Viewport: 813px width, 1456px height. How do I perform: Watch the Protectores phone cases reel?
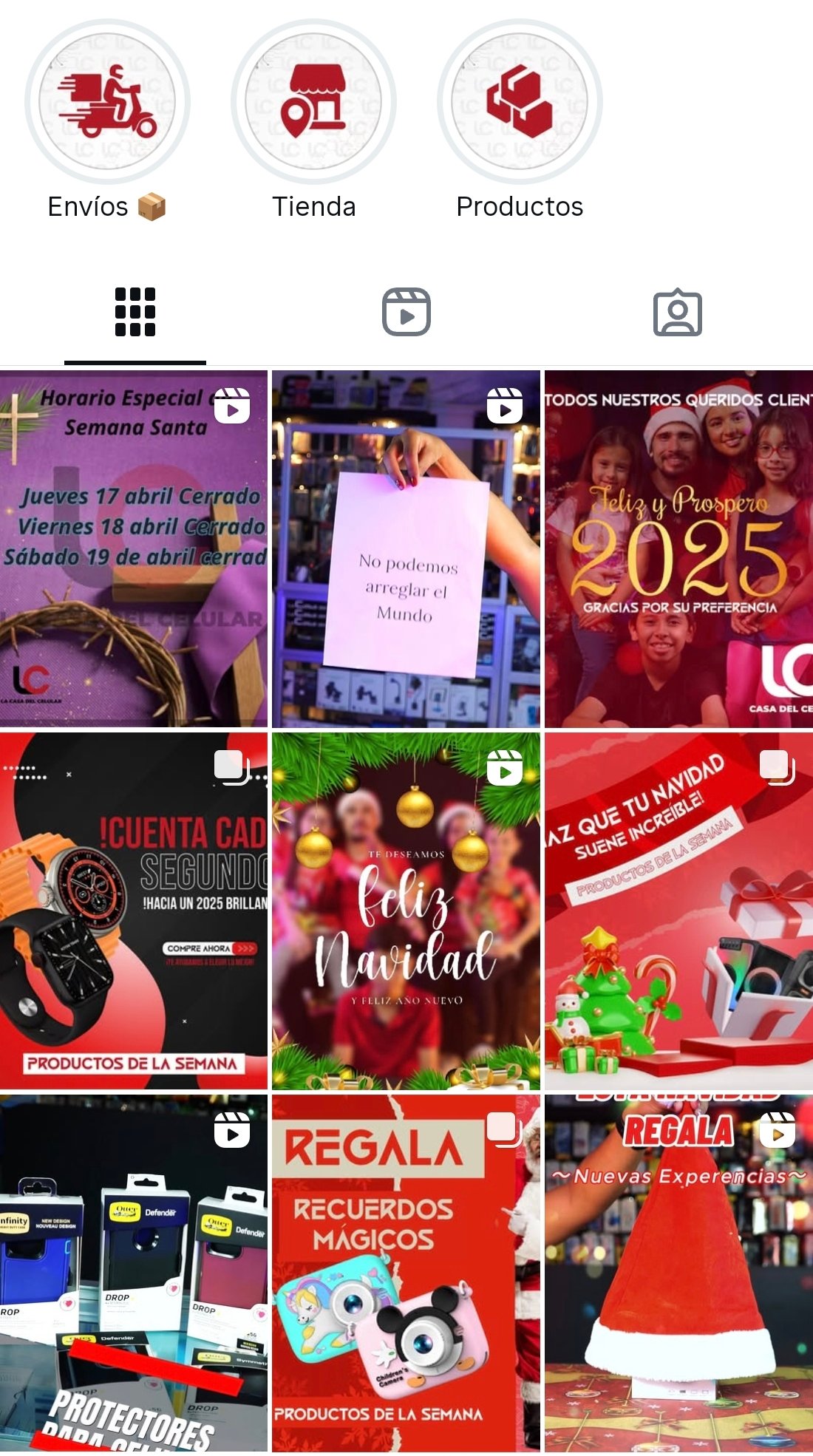pyautogui.click(x=134, y=1273)
